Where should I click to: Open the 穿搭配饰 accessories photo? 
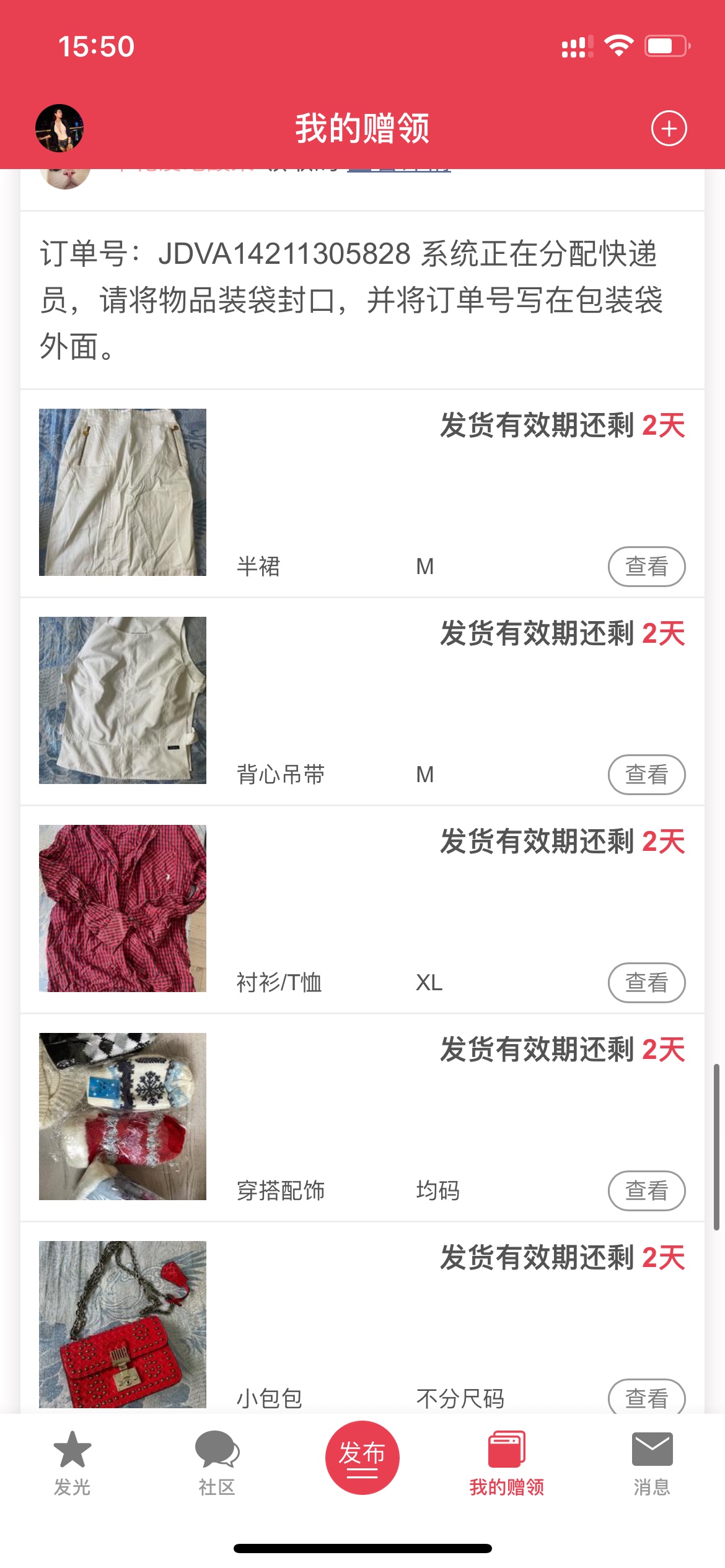[123, 1117]
